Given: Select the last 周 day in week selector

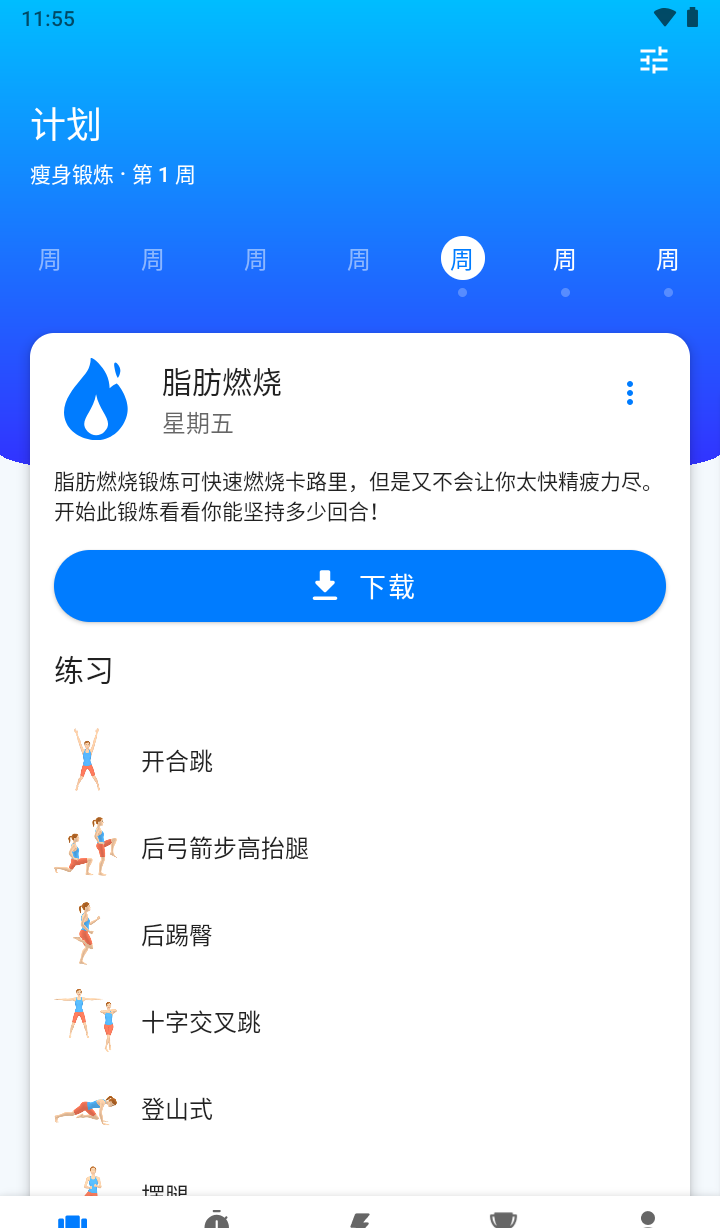Looking at the screenshot, I should pyautogui.click(x=667, y=258).
